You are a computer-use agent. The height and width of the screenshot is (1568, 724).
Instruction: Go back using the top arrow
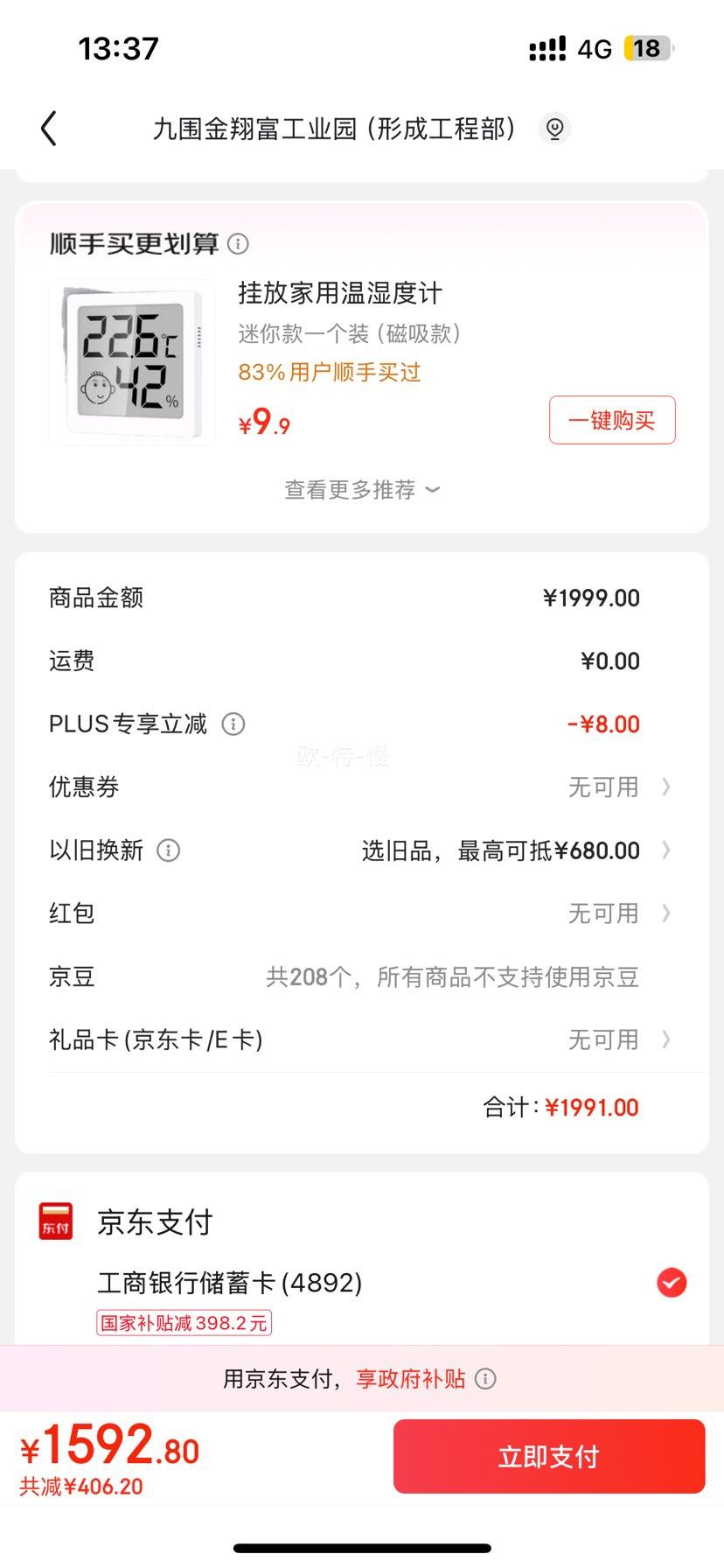(x=49, y=129)
